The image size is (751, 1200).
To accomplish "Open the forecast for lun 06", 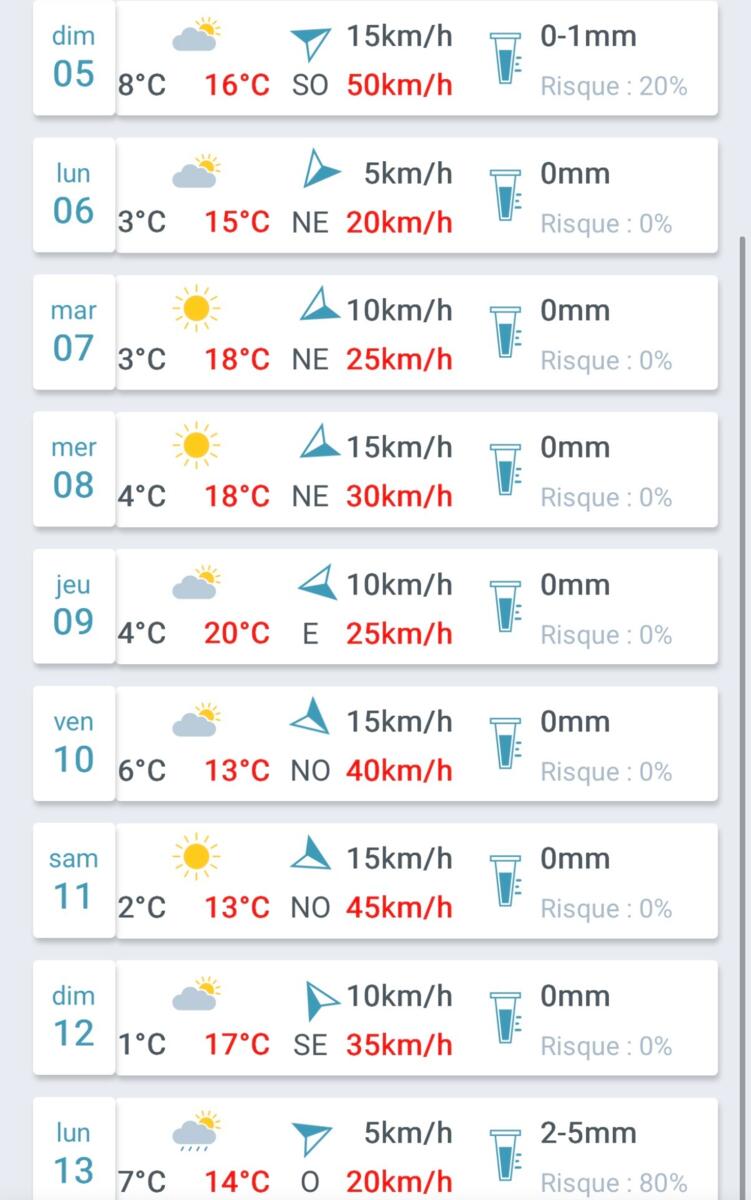I will click(375, 196).
